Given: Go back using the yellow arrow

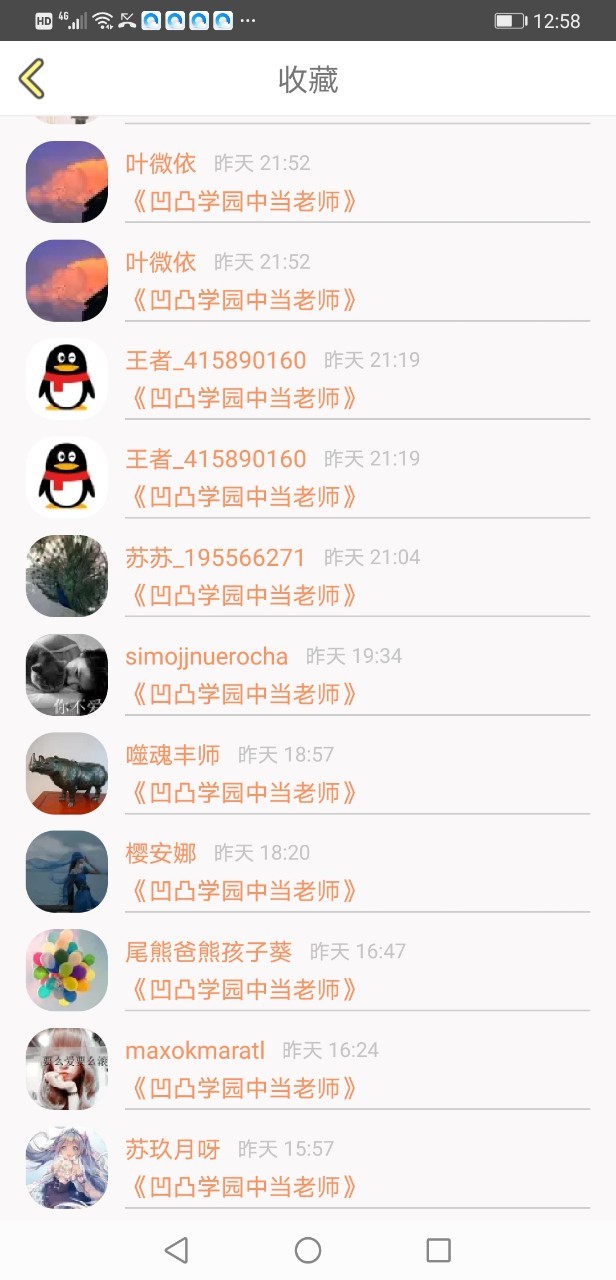Looking at the screenshot, I should click(32, 79).
